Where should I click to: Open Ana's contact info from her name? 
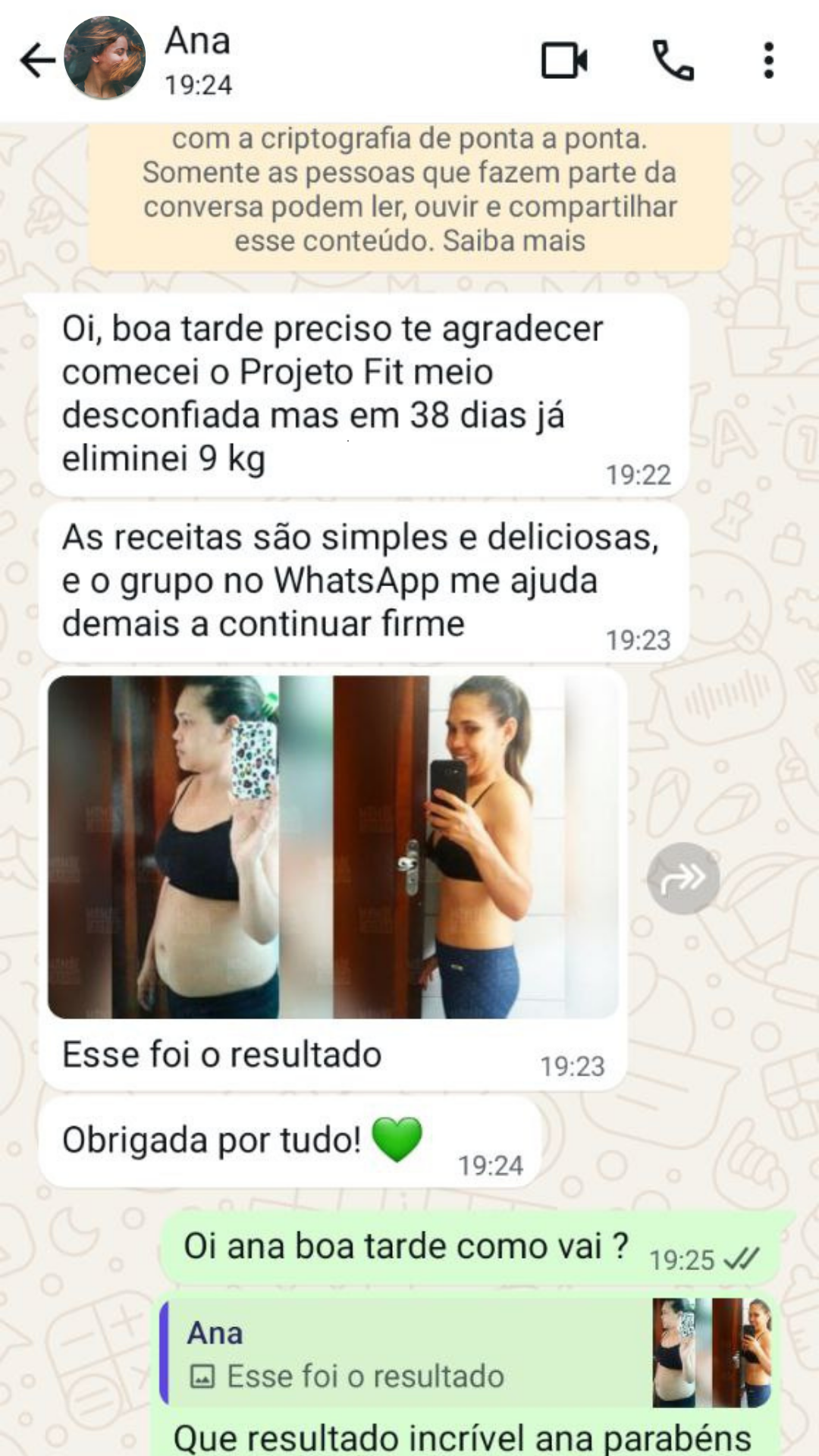198,42
